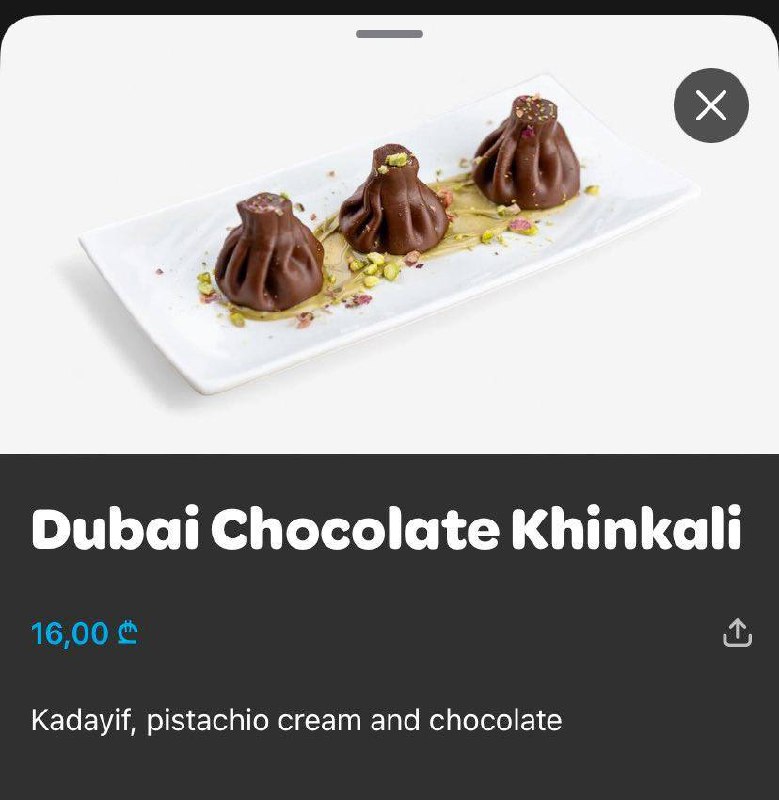Close the Dubai Chocolate Khinkali detail view

[x=710, y=104]
